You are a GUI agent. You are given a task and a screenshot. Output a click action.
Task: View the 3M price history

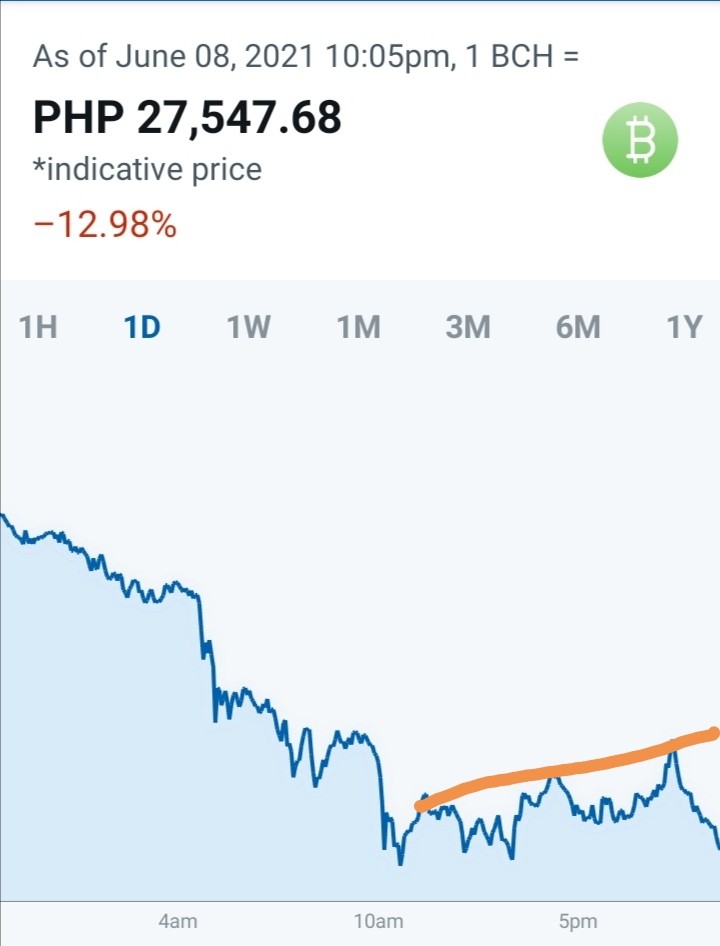point(468,327)
